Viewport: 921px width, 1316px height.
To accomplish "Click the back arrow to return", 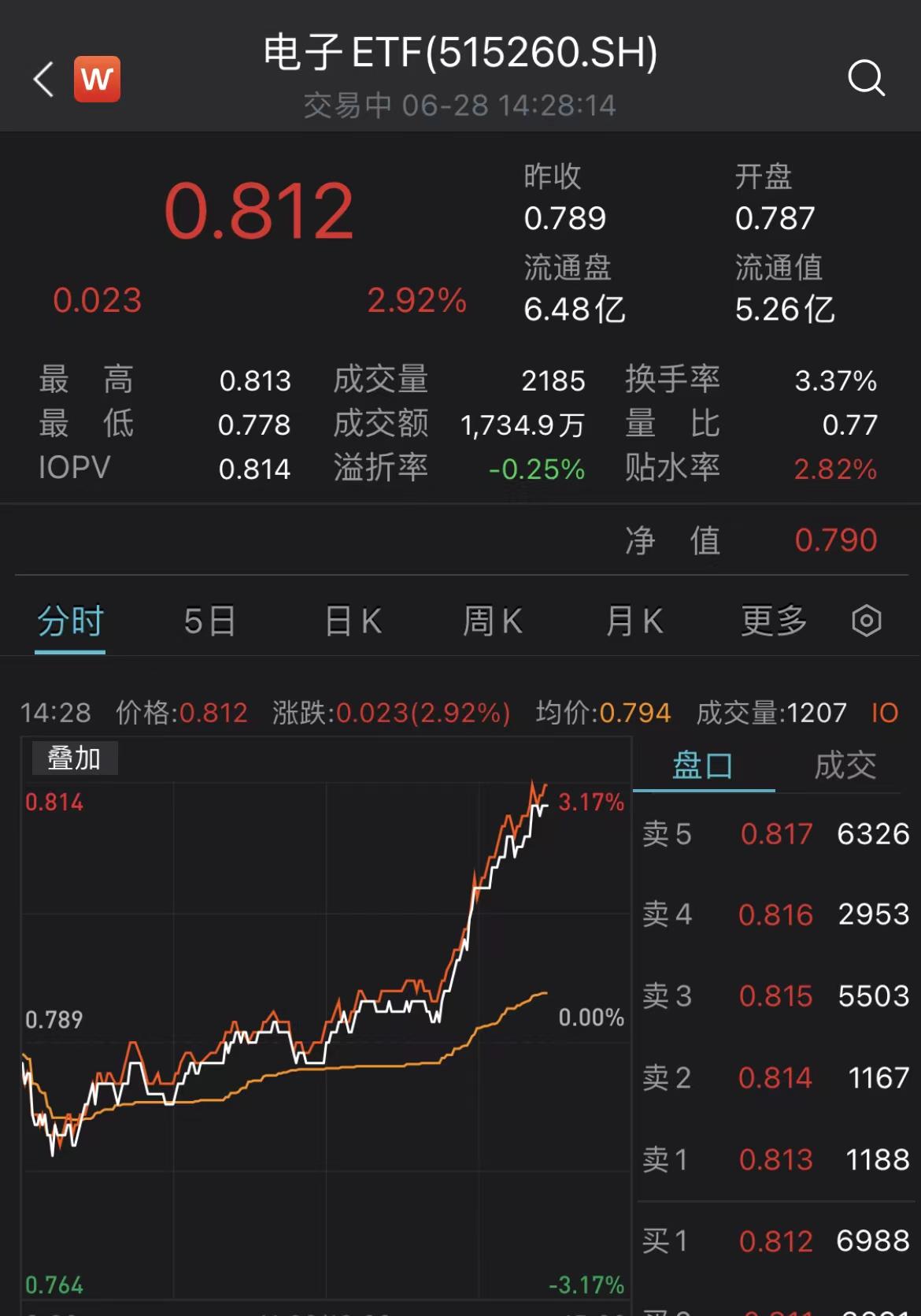I will (43, 79).
